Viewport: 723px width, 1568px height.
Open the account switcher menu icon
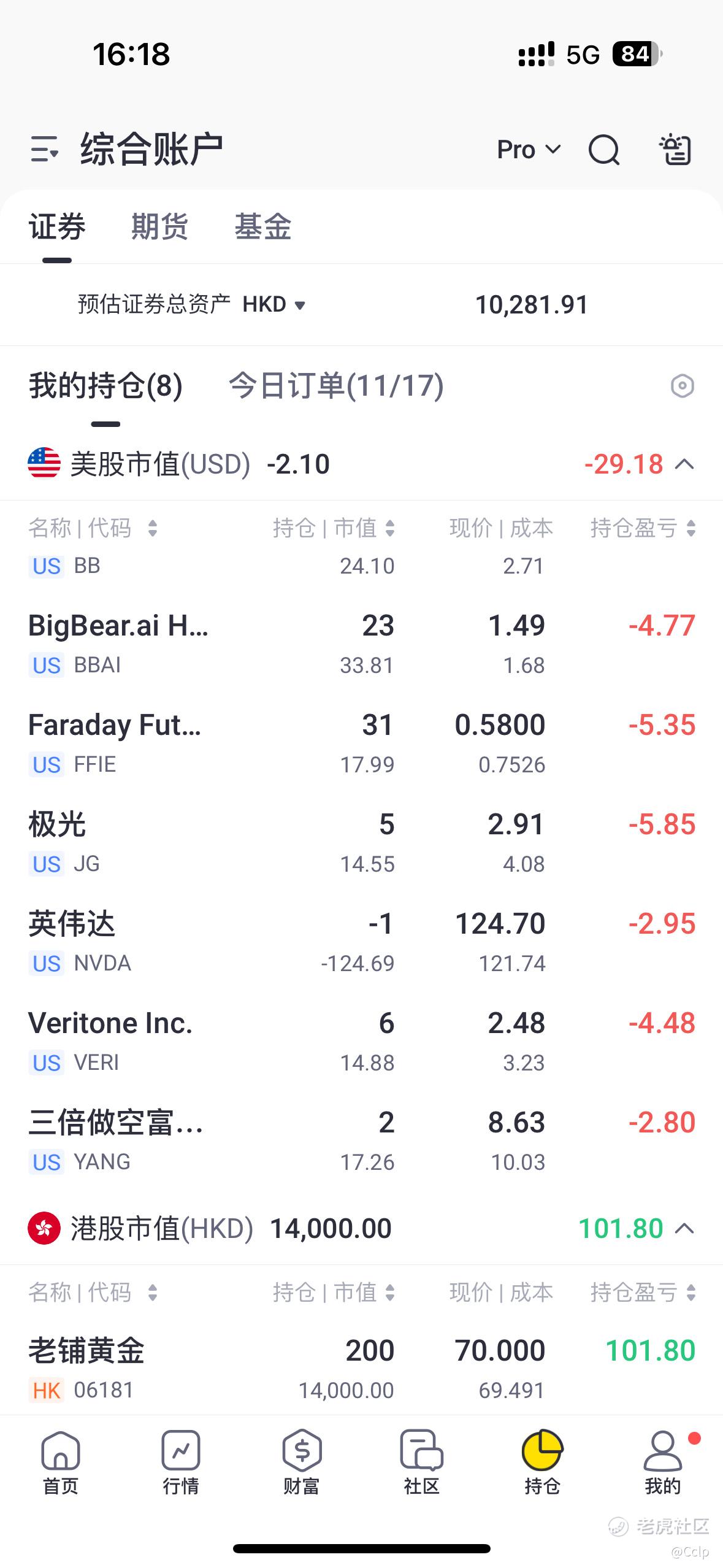[45, 150]
